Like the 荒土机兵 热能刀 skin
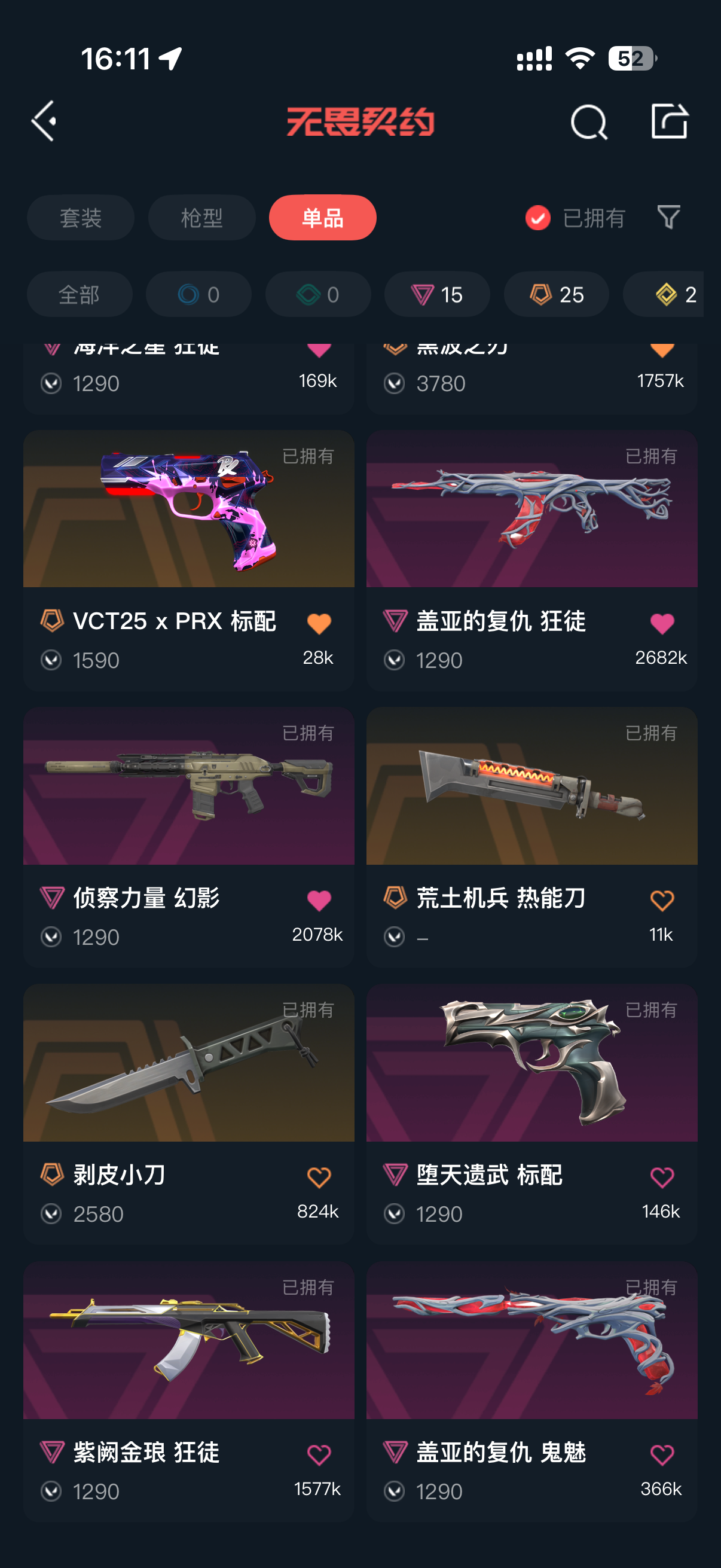 662,900
